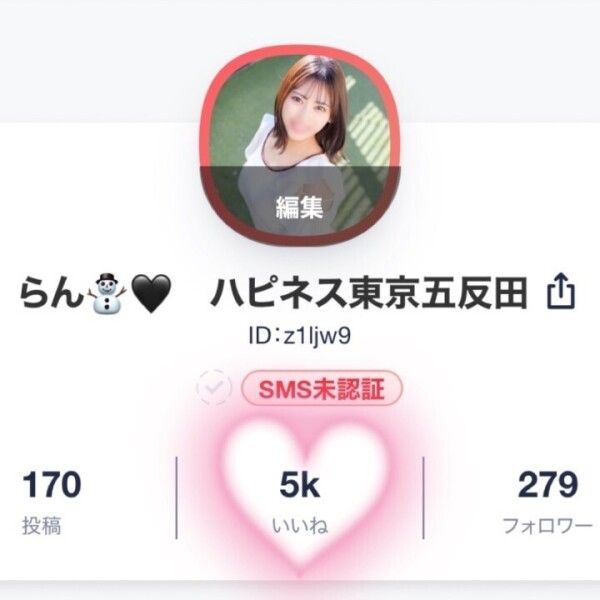This screenshot has width=600, height=600.
Task: Open the SMS未認証 verification badge
Action: (x=321, y=388)
